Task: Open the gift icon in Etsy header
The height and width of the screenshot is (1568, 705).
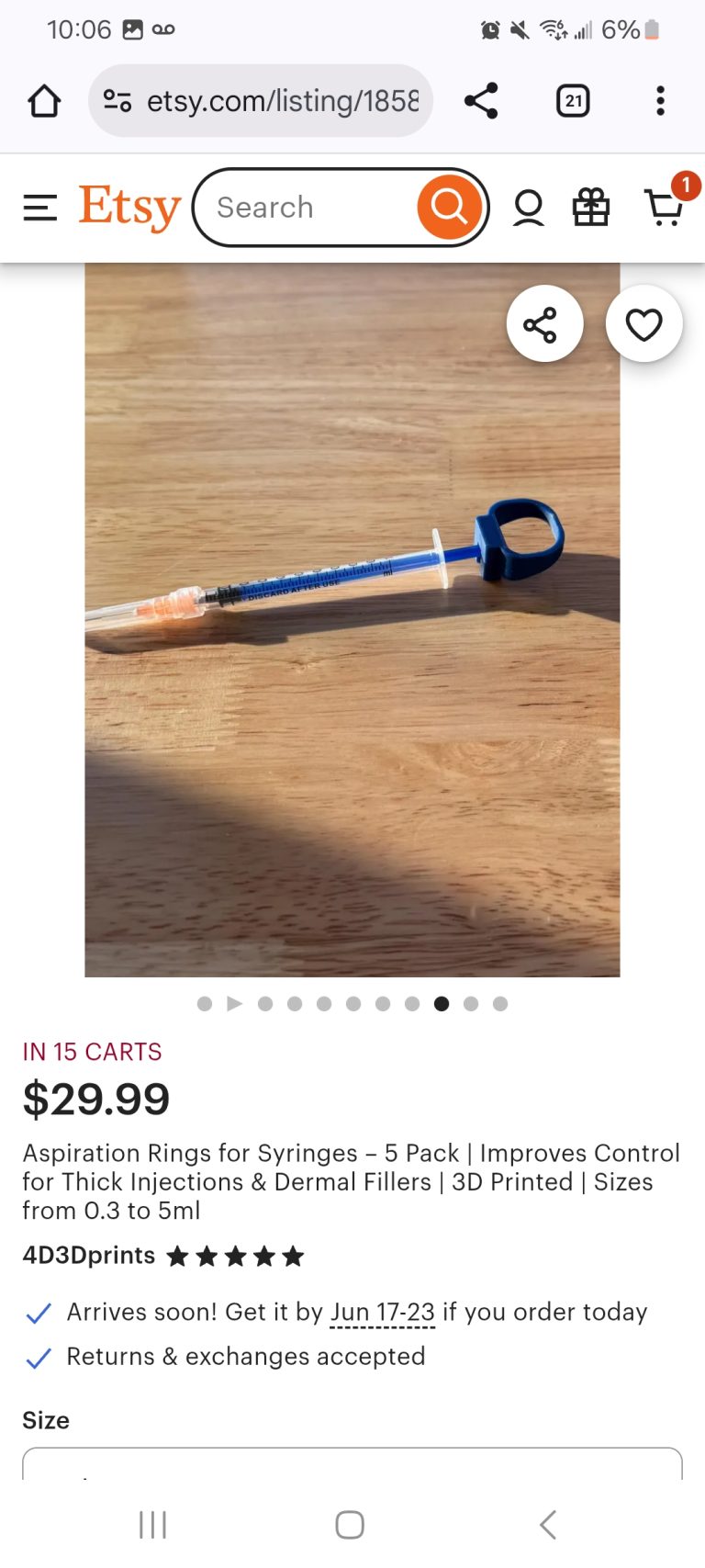Action: (591, 208)
